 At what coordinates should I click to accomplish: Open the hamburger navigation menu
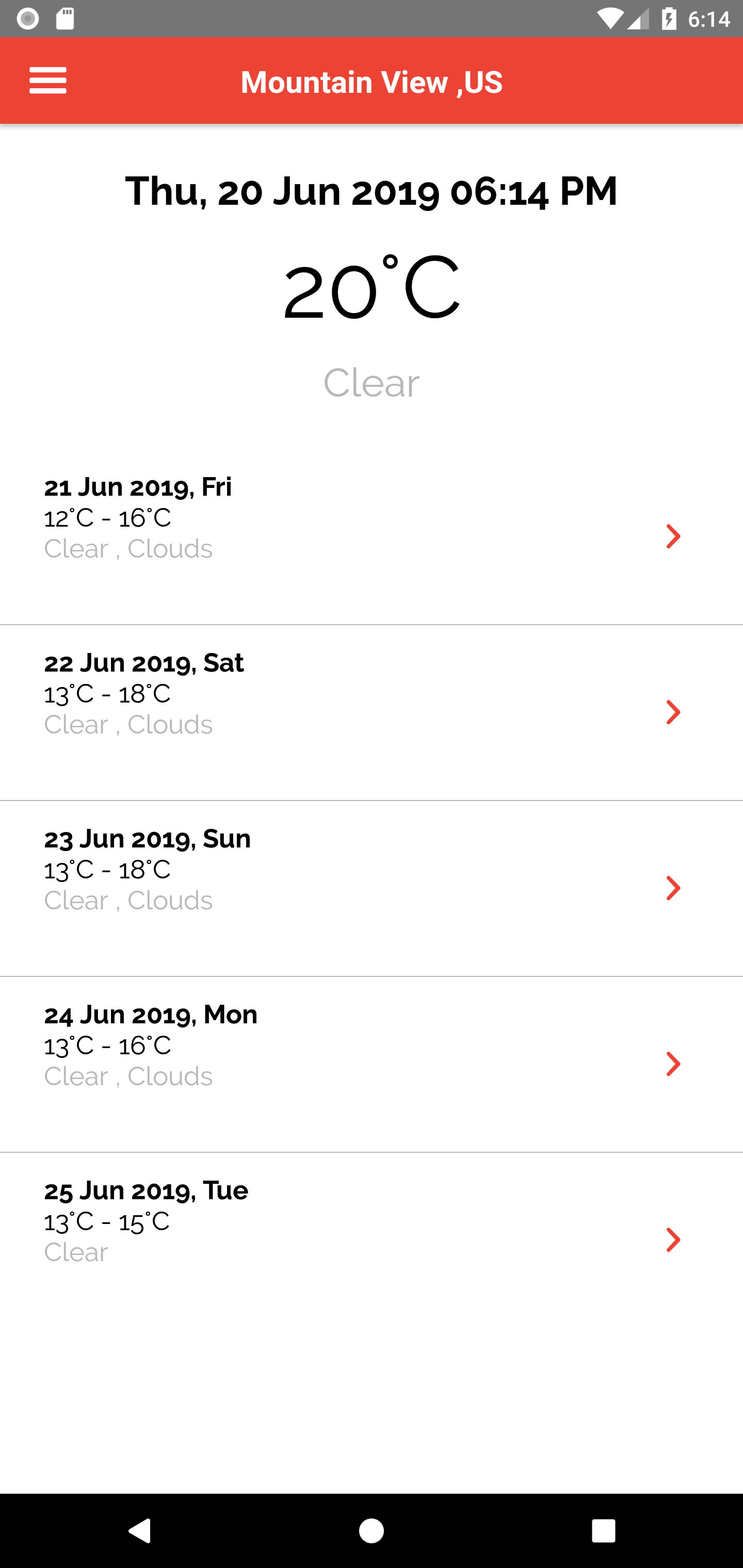(x=48, y=81)
